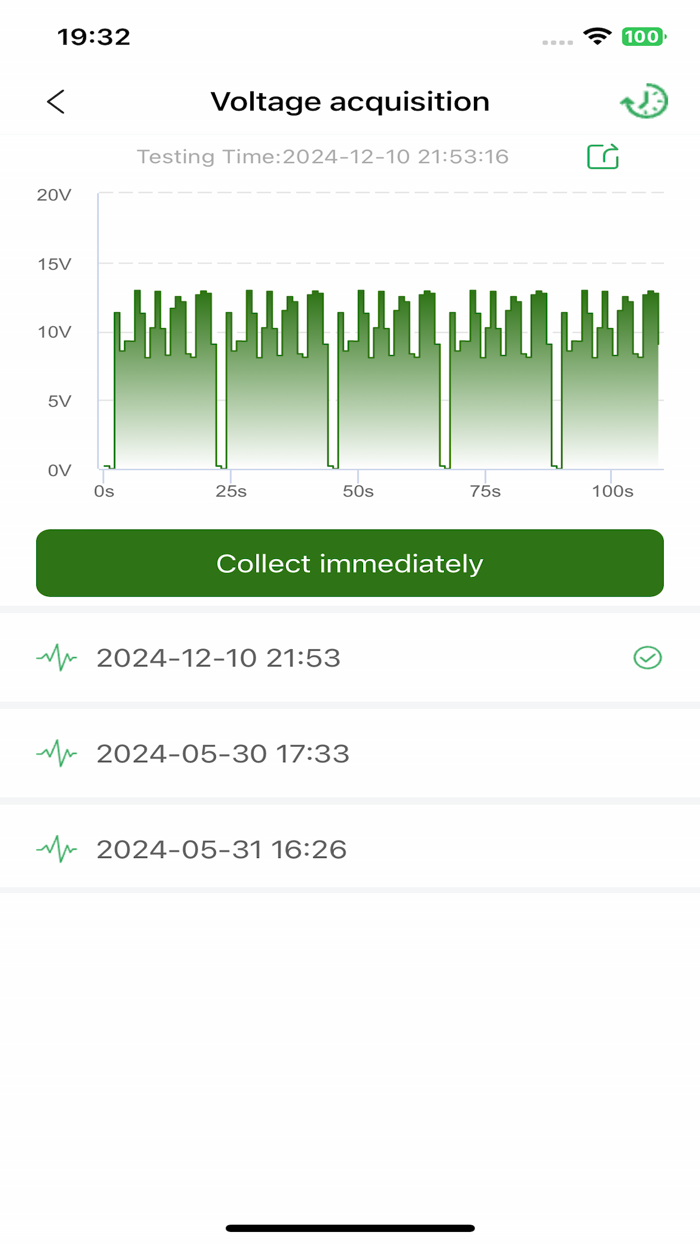Share the voltage test result
The image size is (700, 1244).
(x=603, y=156)
